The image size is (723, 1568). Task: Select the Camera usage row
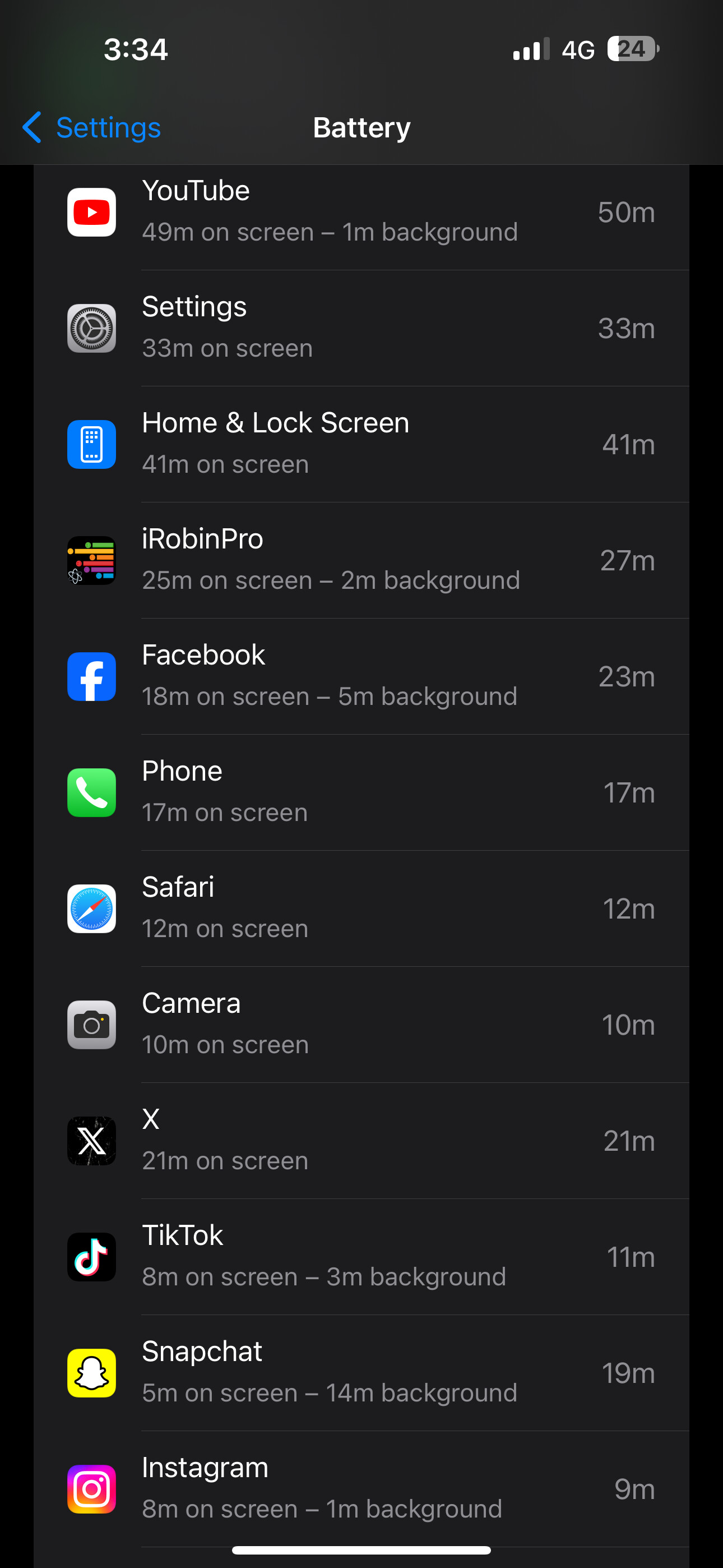click(x=361, y=1025)
